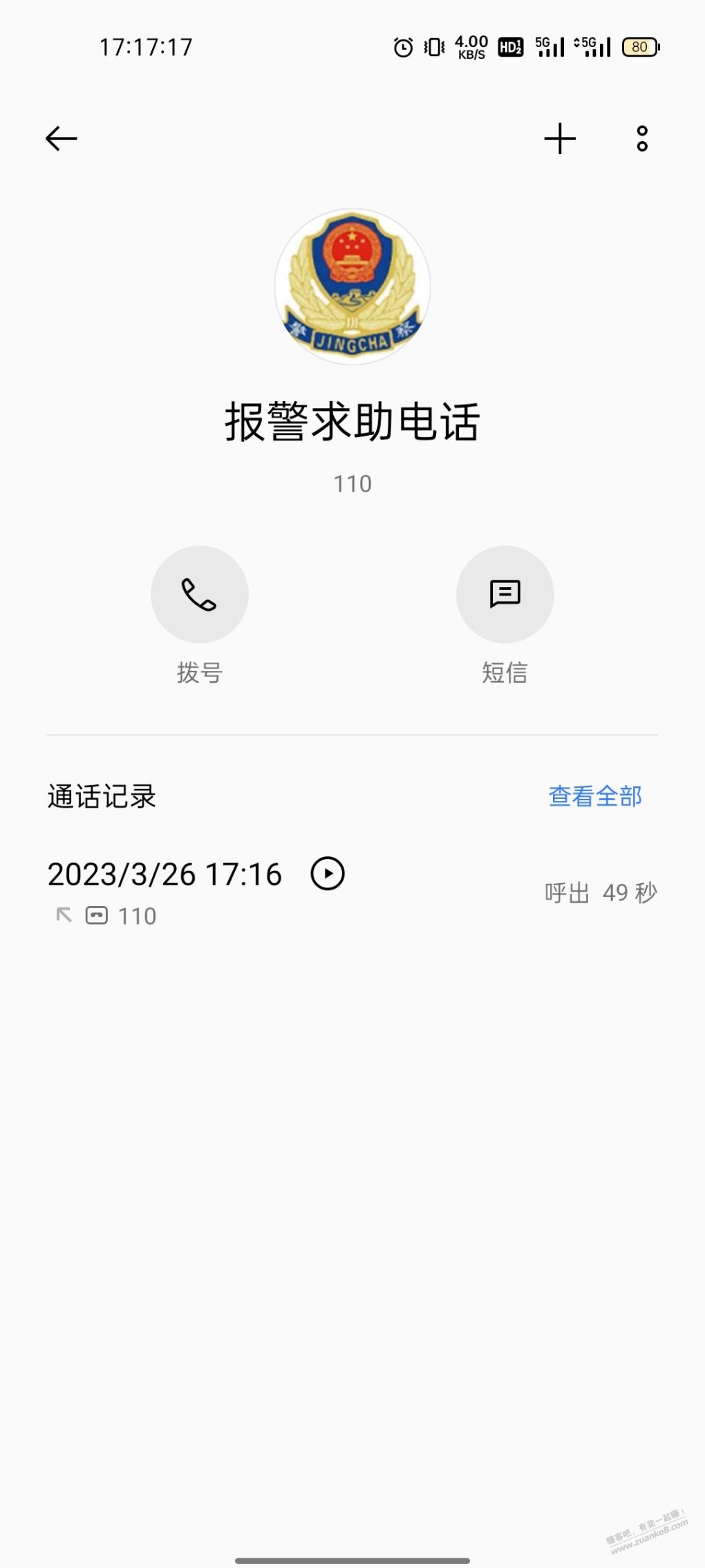The width and height of the screenshot is (705, 1568).
Task: Open 查看全部 to view all calls
Action: click(595, 796)
